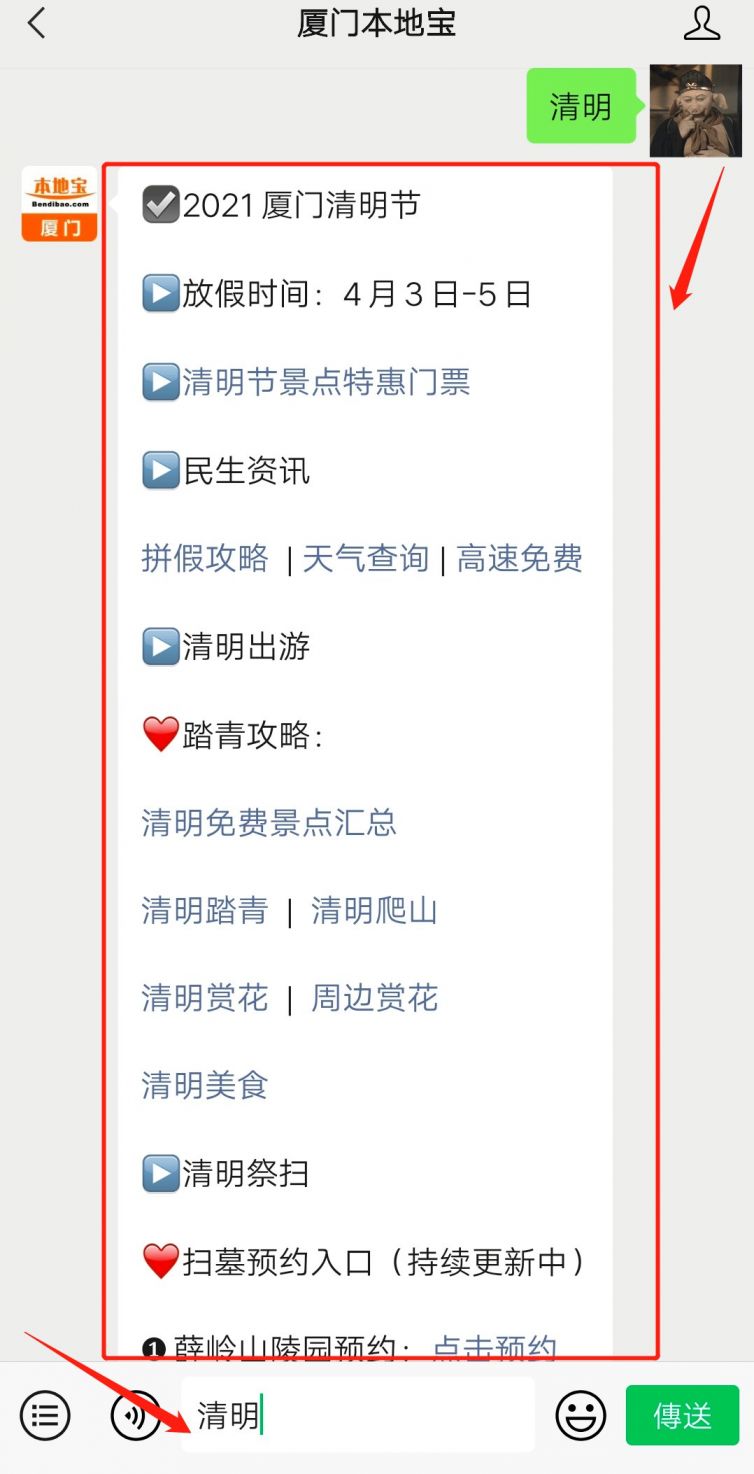This screenshot has width=754, height=1474.
Task: Open the emoji picker
Action: point(581,1415)
